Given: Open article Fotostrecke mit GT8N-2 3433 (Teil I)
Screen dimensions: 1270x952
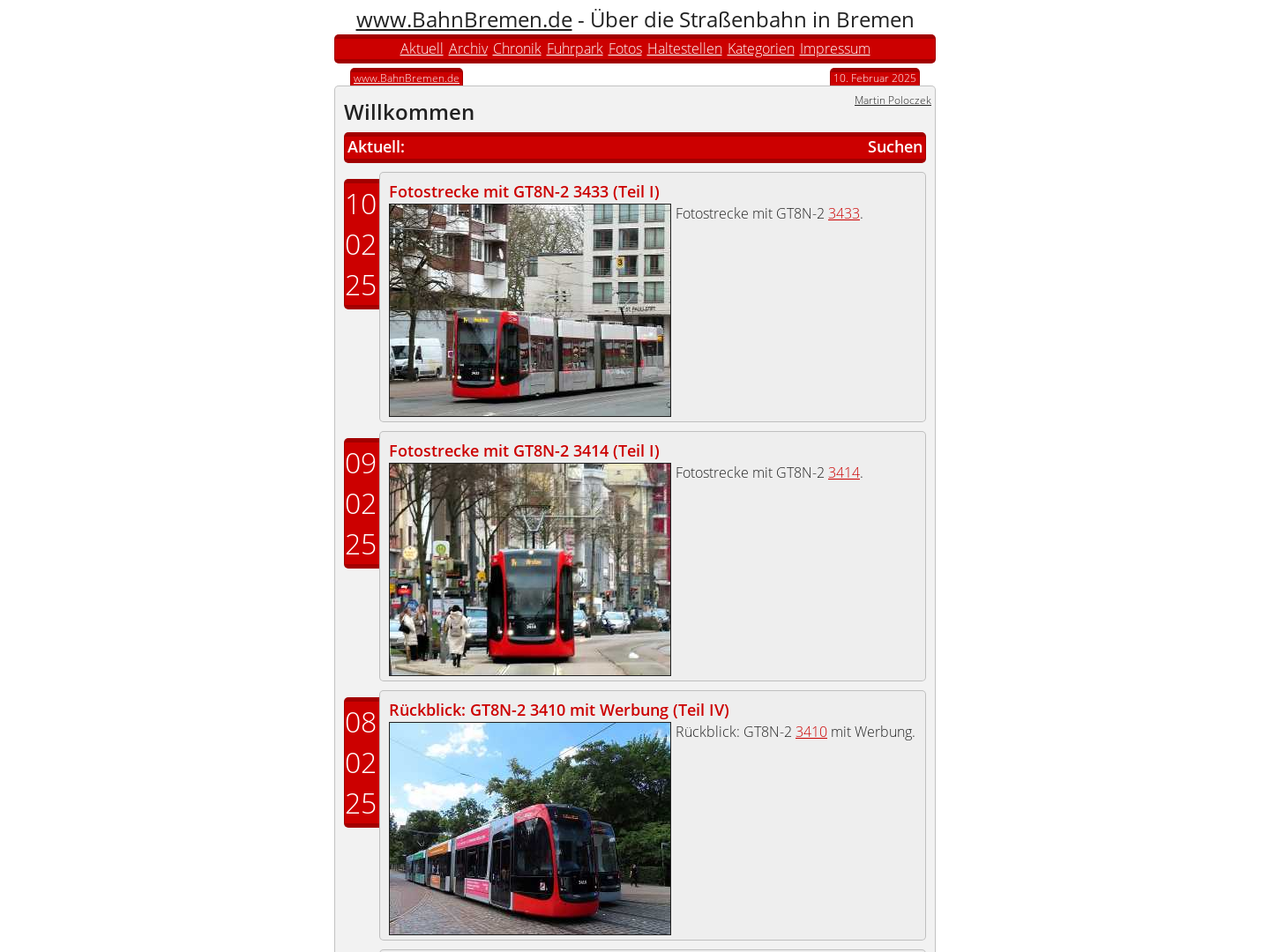Looking at the screenshot, I should coord(524,191).
